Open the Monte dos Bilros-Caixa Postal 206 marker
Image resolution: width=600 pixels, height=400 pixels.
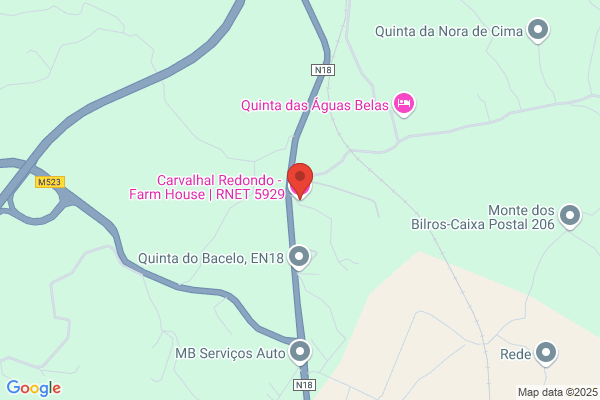tap(570, 215)
